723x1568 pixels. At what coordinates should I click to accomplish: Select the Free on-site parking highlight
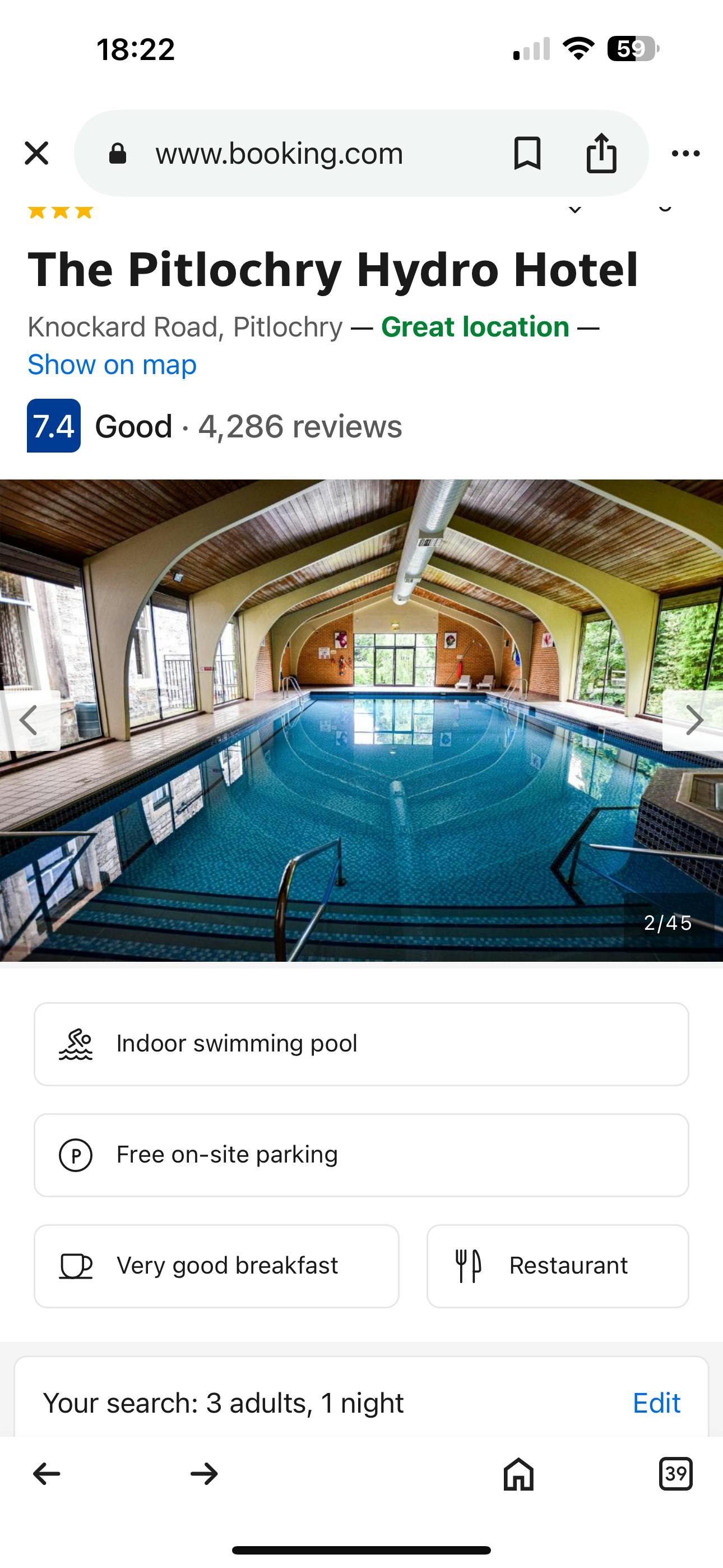[361, 1155]
